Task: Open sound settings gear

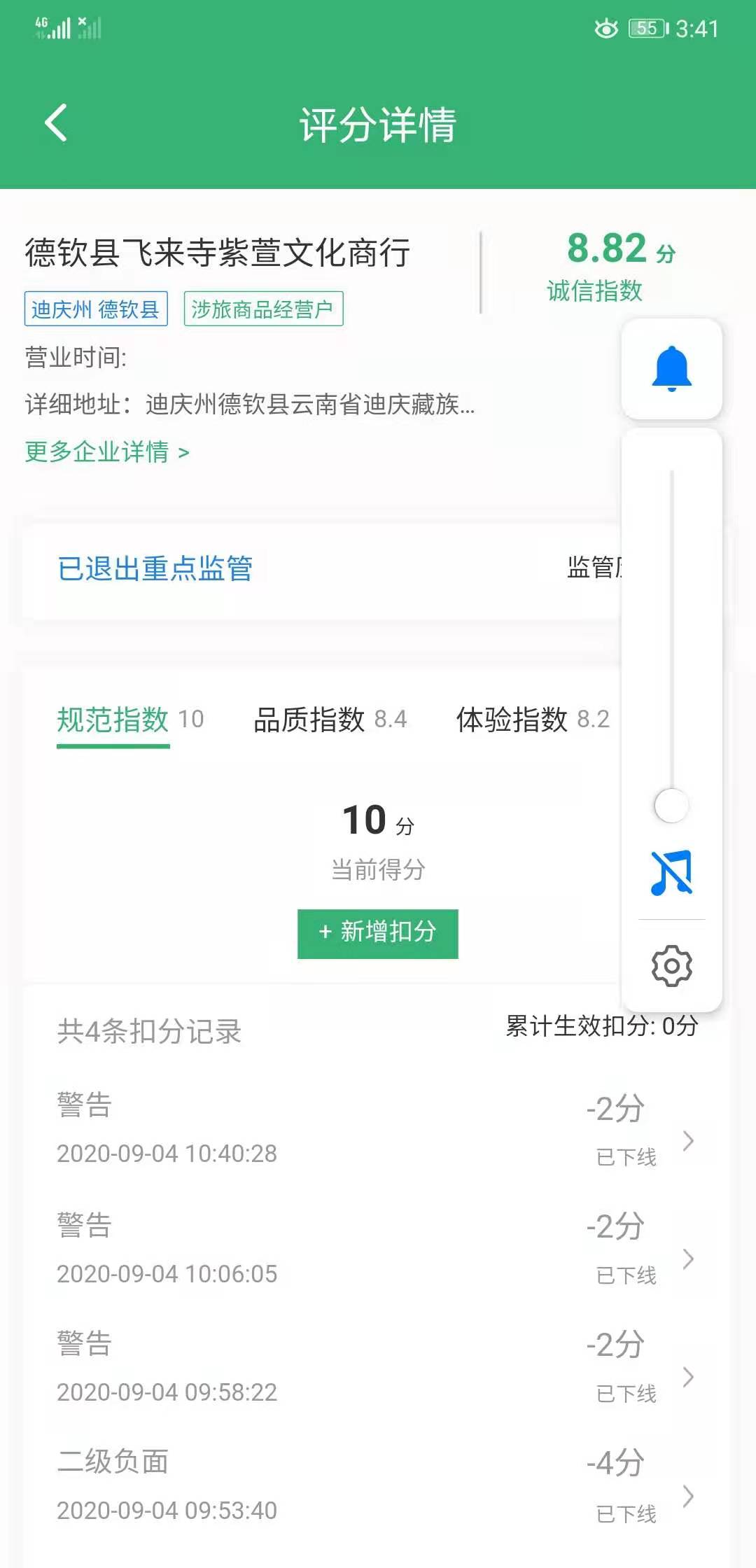Action: point(671,967)
